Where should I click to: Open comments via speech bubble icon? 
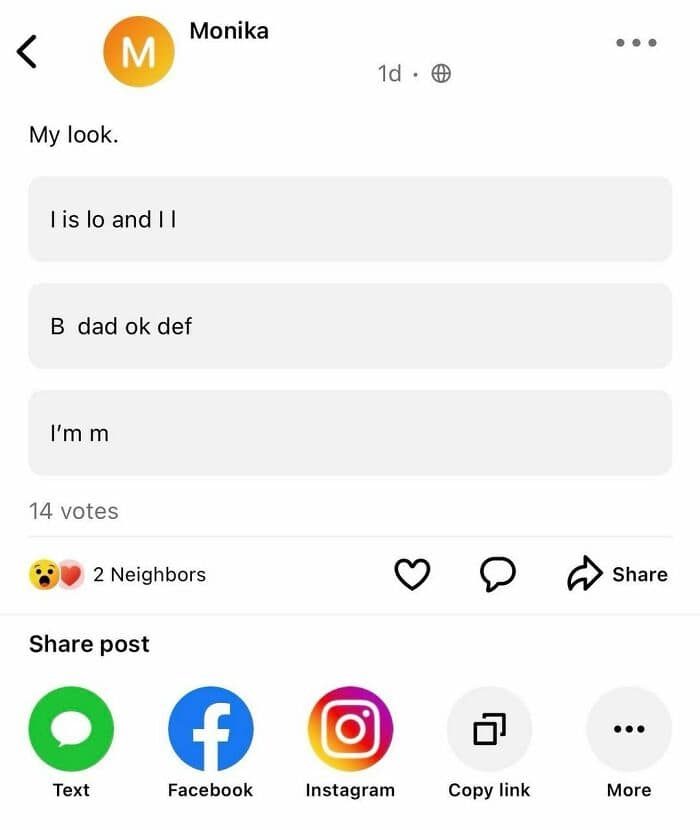[498, 574]
